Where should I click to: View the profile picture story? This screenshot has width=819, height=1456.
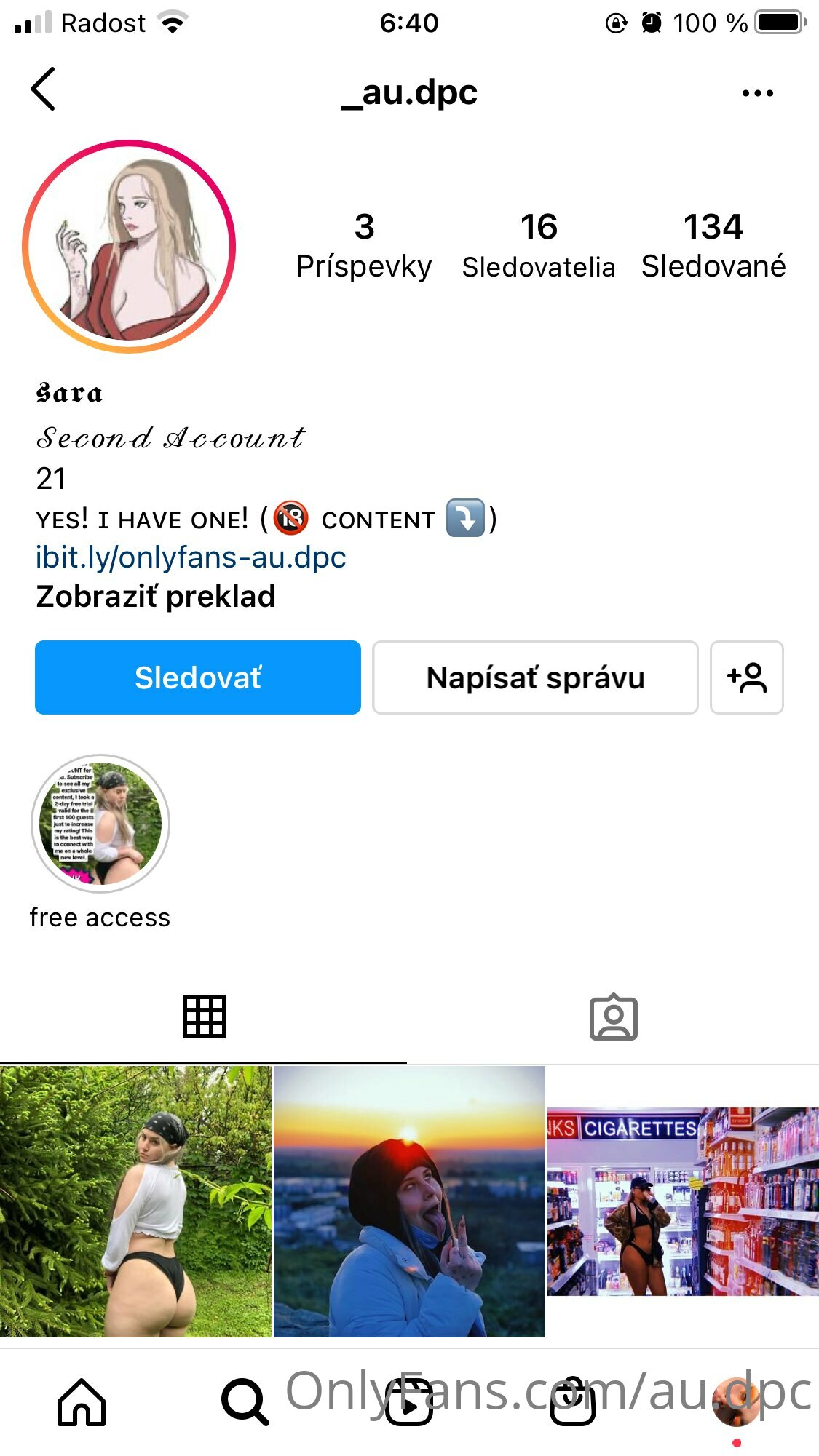[x=130, y=246]
